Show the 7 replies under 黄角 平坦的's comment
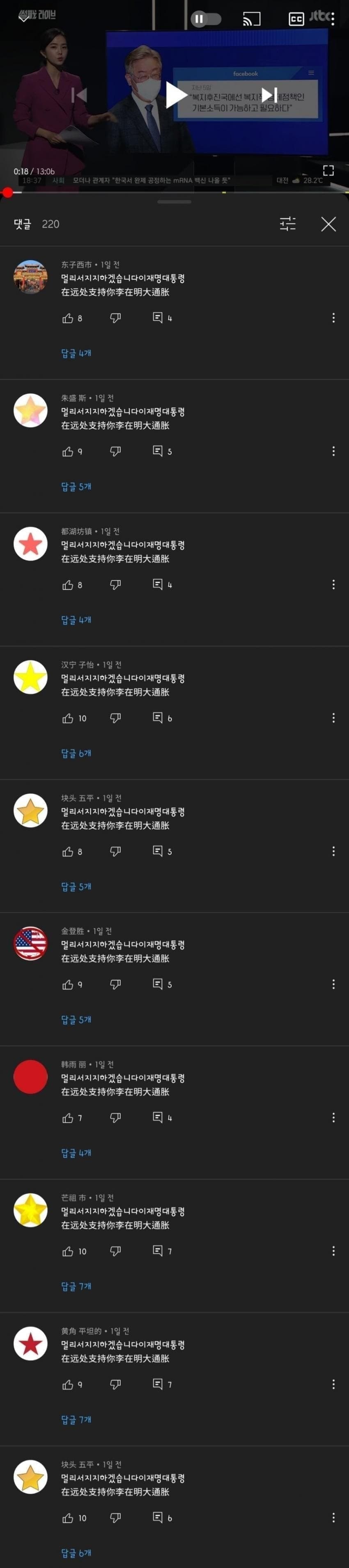The height and width of the screenshot is (1568, 349). (76, 1419)
